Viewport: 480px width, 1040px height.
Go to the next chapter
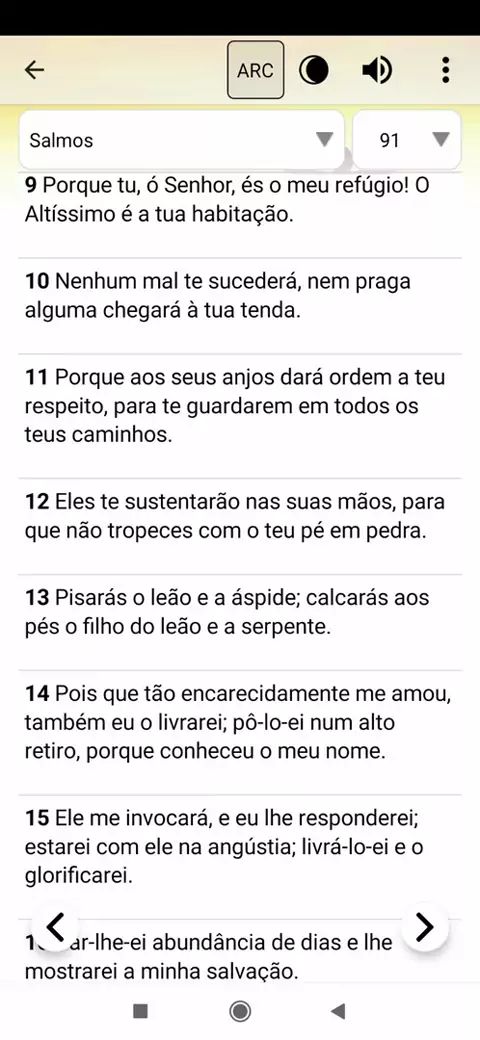[424, 928]
